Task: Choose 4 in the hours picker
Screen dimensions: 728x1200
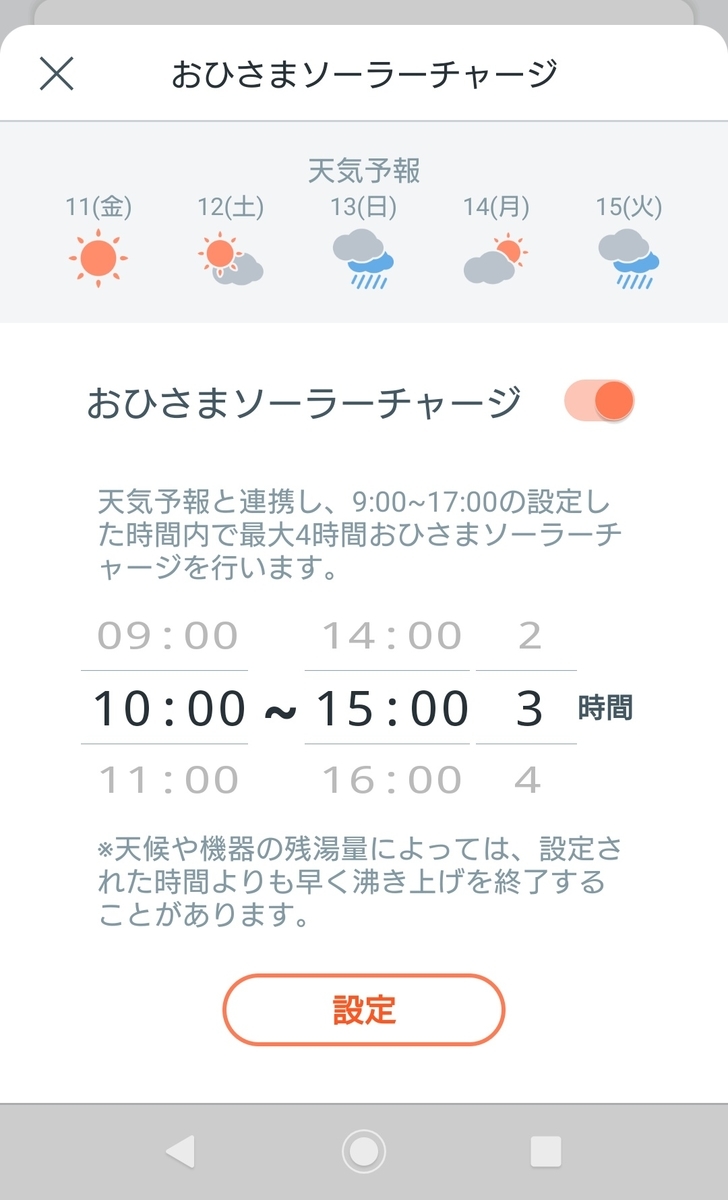Action: pyautogui.click(x=527, y=780)
